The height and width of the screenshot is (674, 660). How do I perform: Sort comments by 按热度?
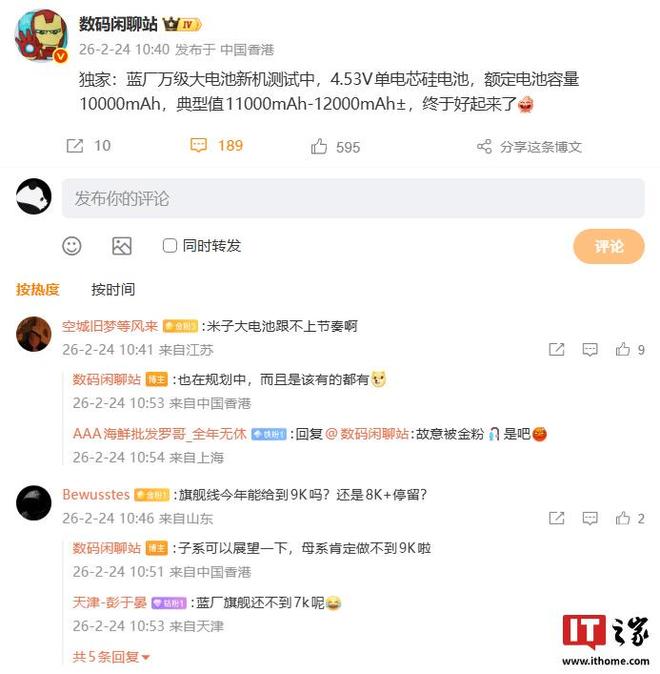38,289
